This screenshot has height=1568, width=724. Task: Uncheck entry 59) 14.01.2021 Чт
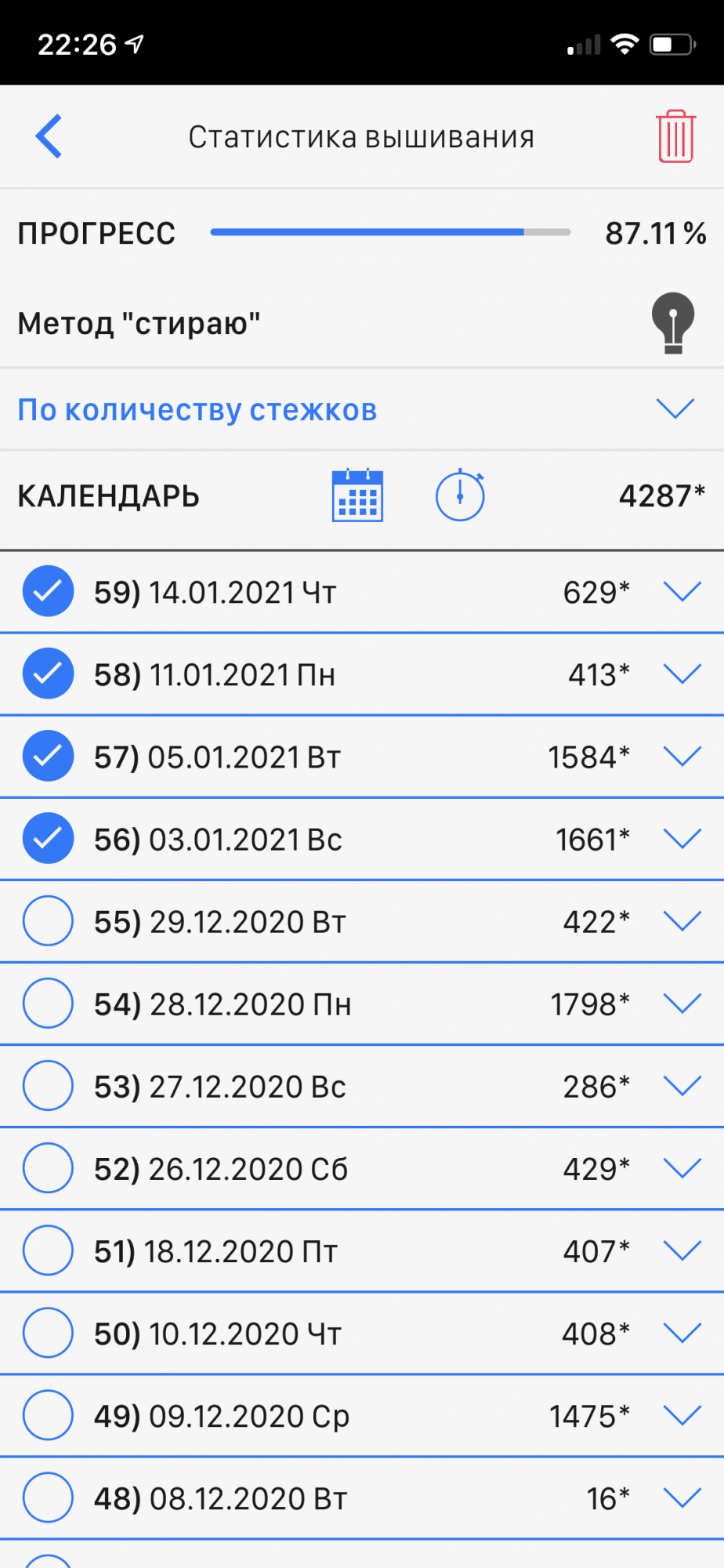click(x=49, y=591)
